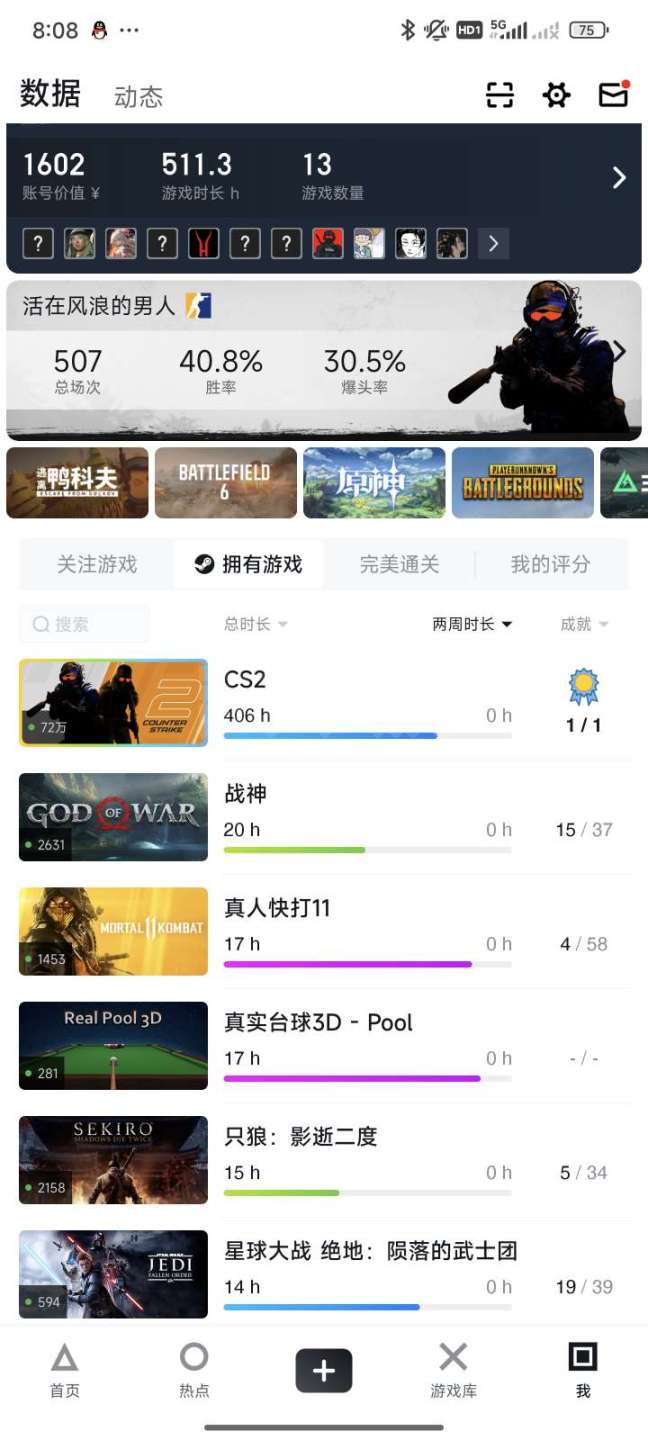Open the messages inbox icon
648x1440 pixels.
click(613, 94)
